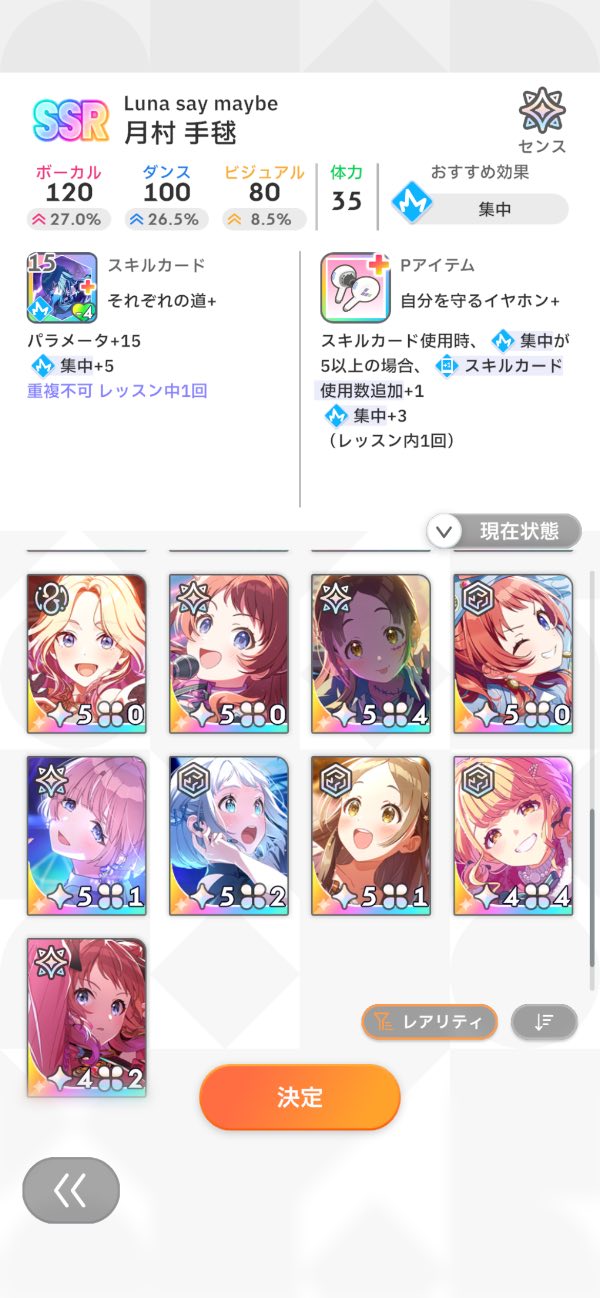Select the pink-haired idol card on blue background
The height and width of the screenshot is (1298, 600).
point(87,835)
